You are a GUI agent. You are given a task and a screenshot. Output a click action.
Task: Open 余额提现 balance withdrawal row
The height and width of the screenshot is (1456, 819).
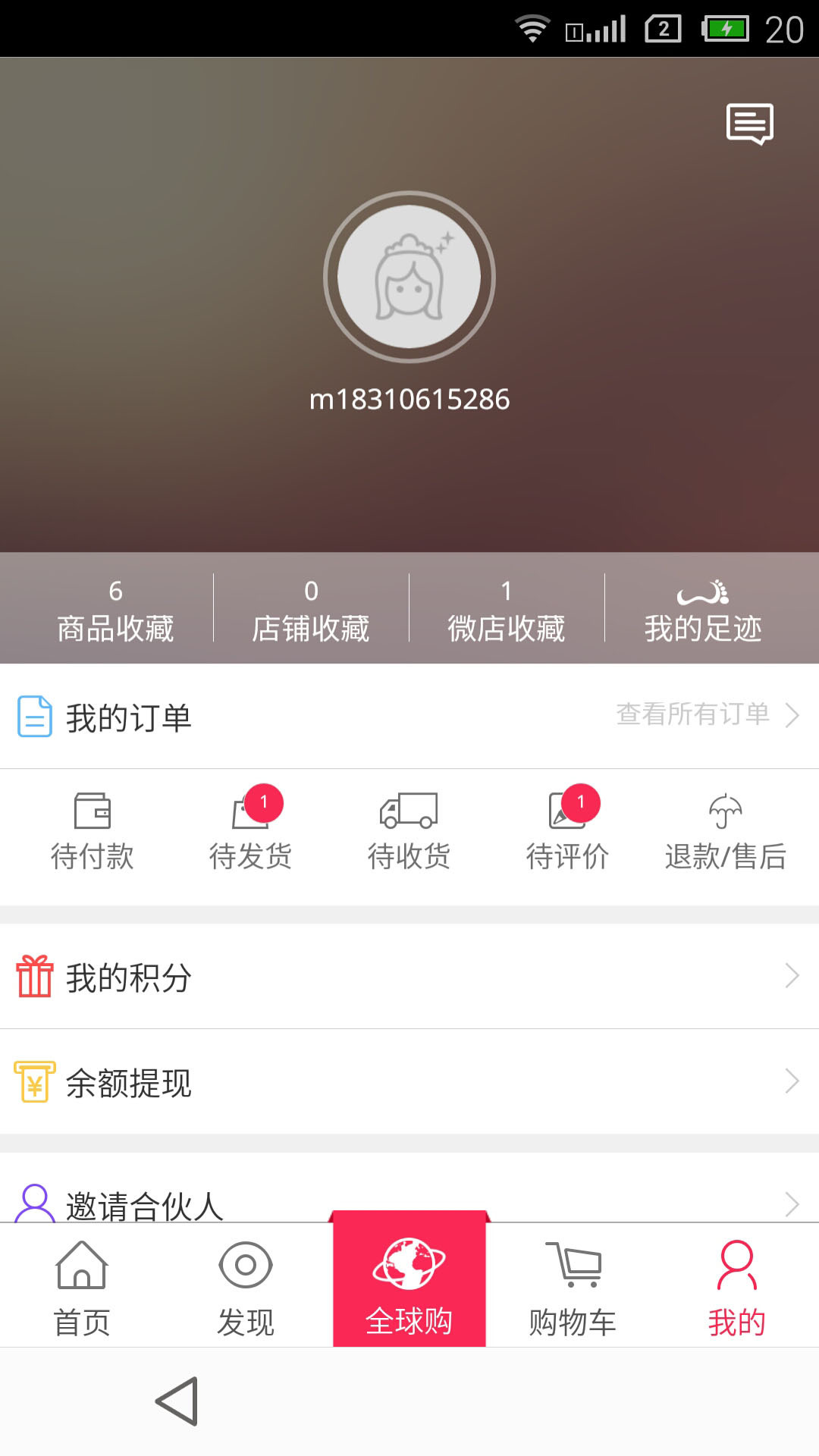pyautogui.click(x=409, y=1082)
